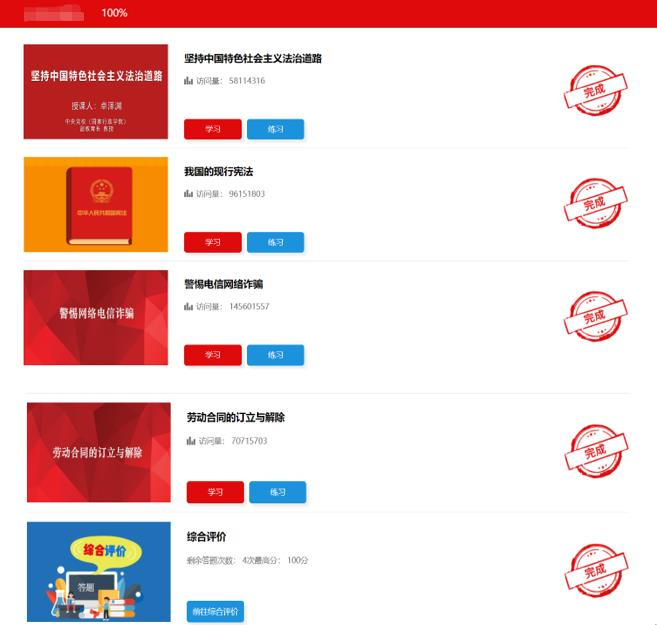This screenshot has width=657, height=625.
Task: Start 学习 for 我国的现行宪法
Action: click(x=213, y=242)
